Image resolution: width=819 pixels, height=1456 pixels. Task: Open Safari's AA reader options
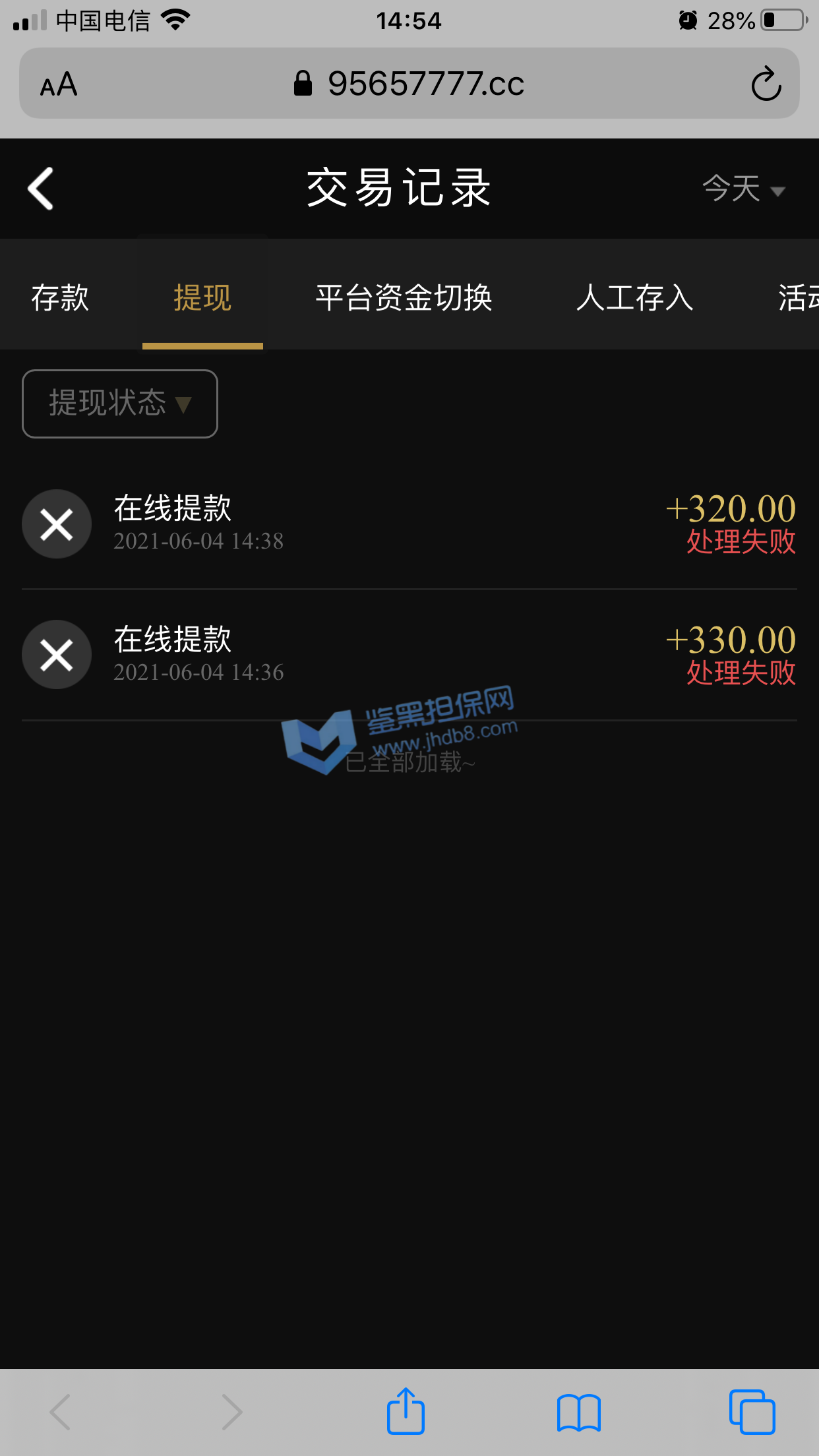(59, 84)
